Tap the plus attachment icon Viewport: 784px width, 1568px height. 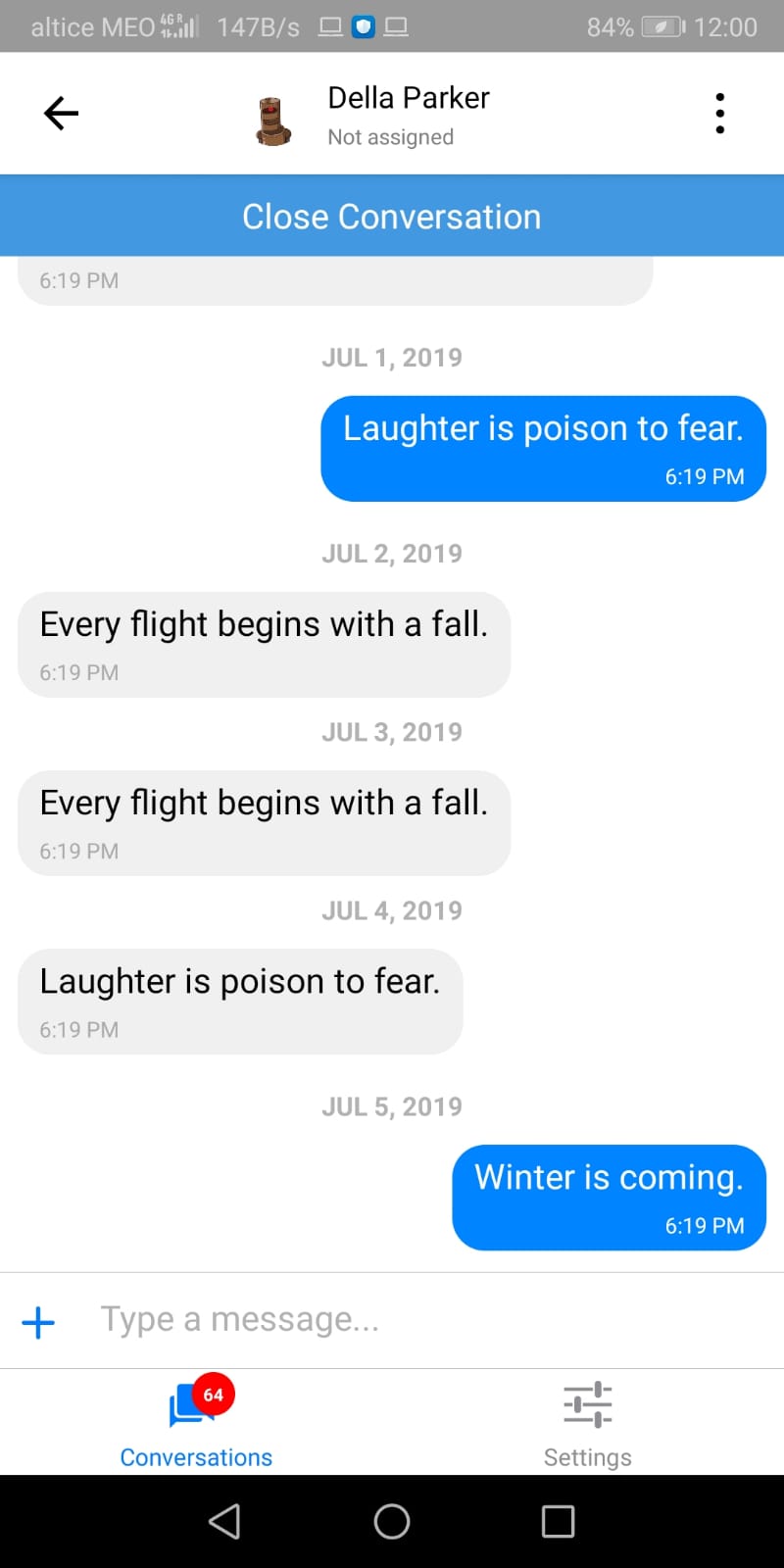(38, 1322)
